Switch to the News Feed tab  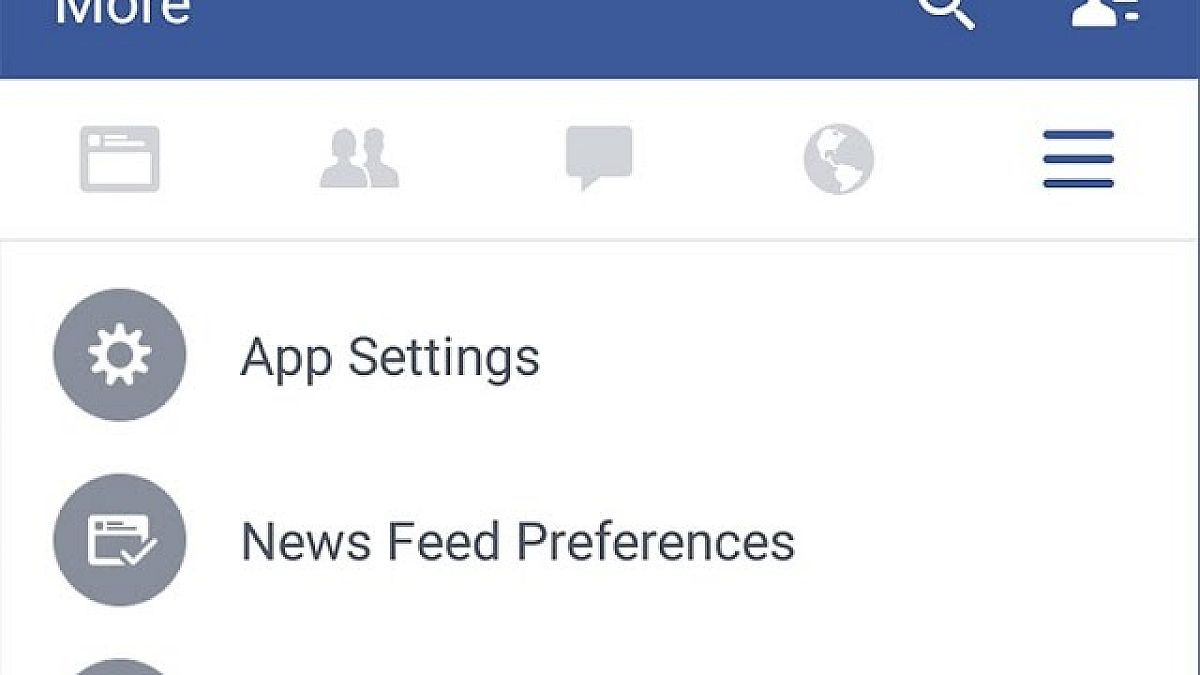click(120, 159)
